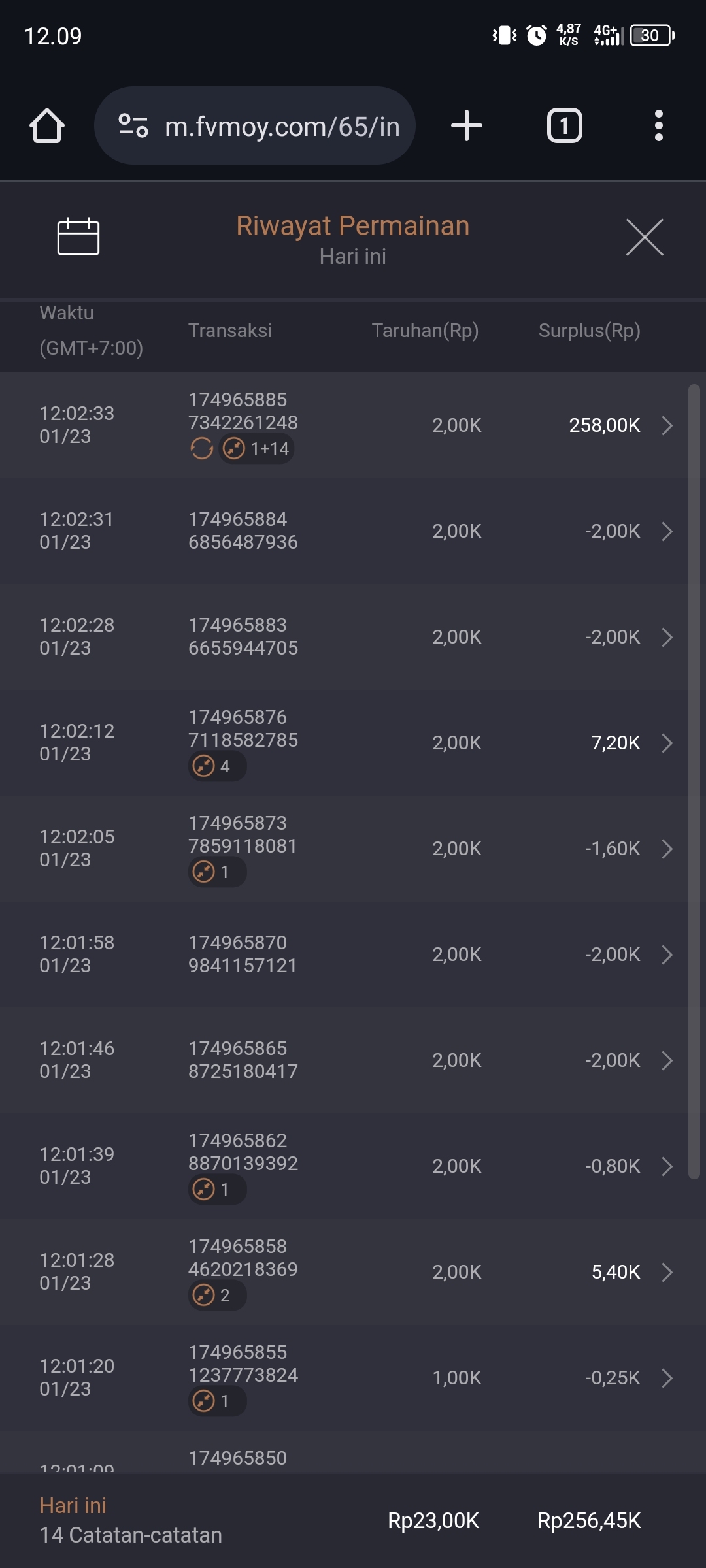Close the Riwayat Permainan panel

(x=645, y=237)
